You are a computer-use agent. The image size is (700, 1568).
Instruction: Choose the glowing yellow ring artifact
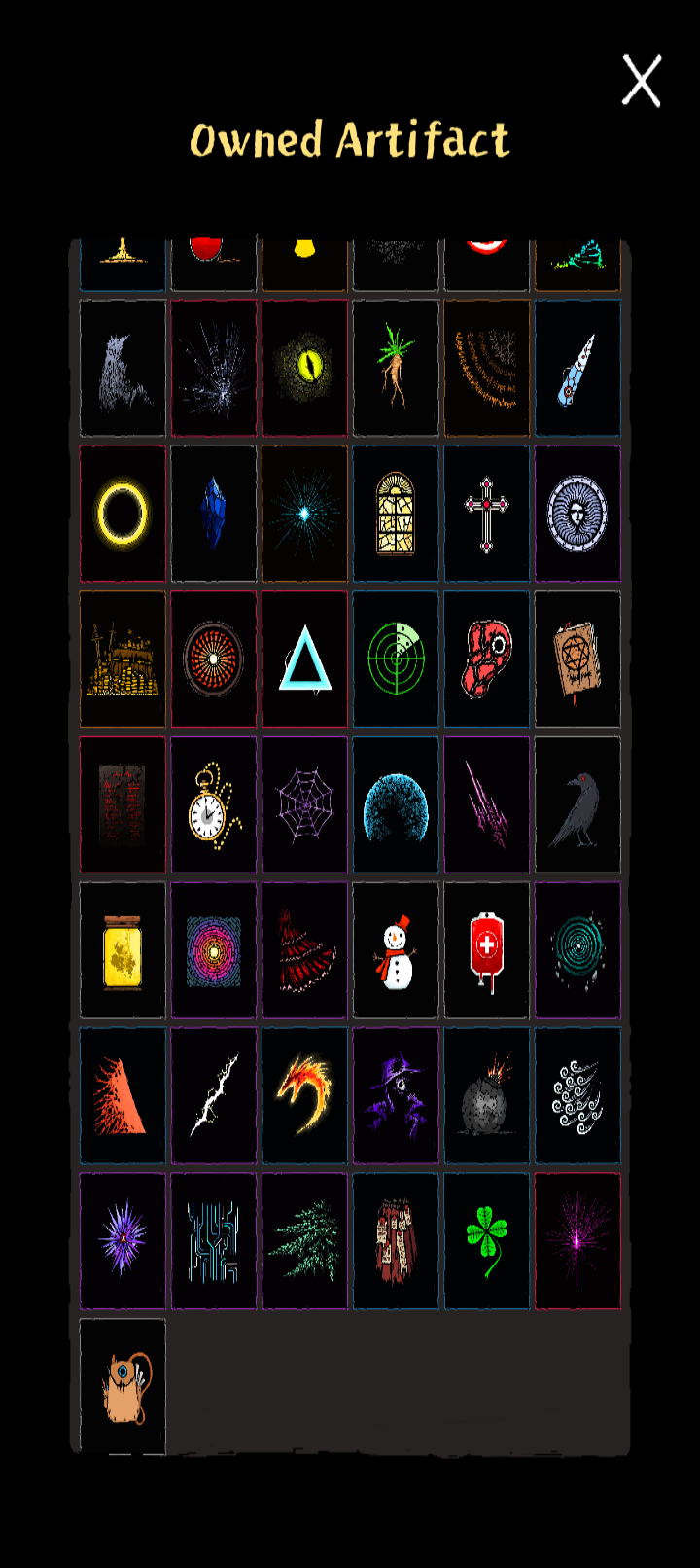coord(122,514)
